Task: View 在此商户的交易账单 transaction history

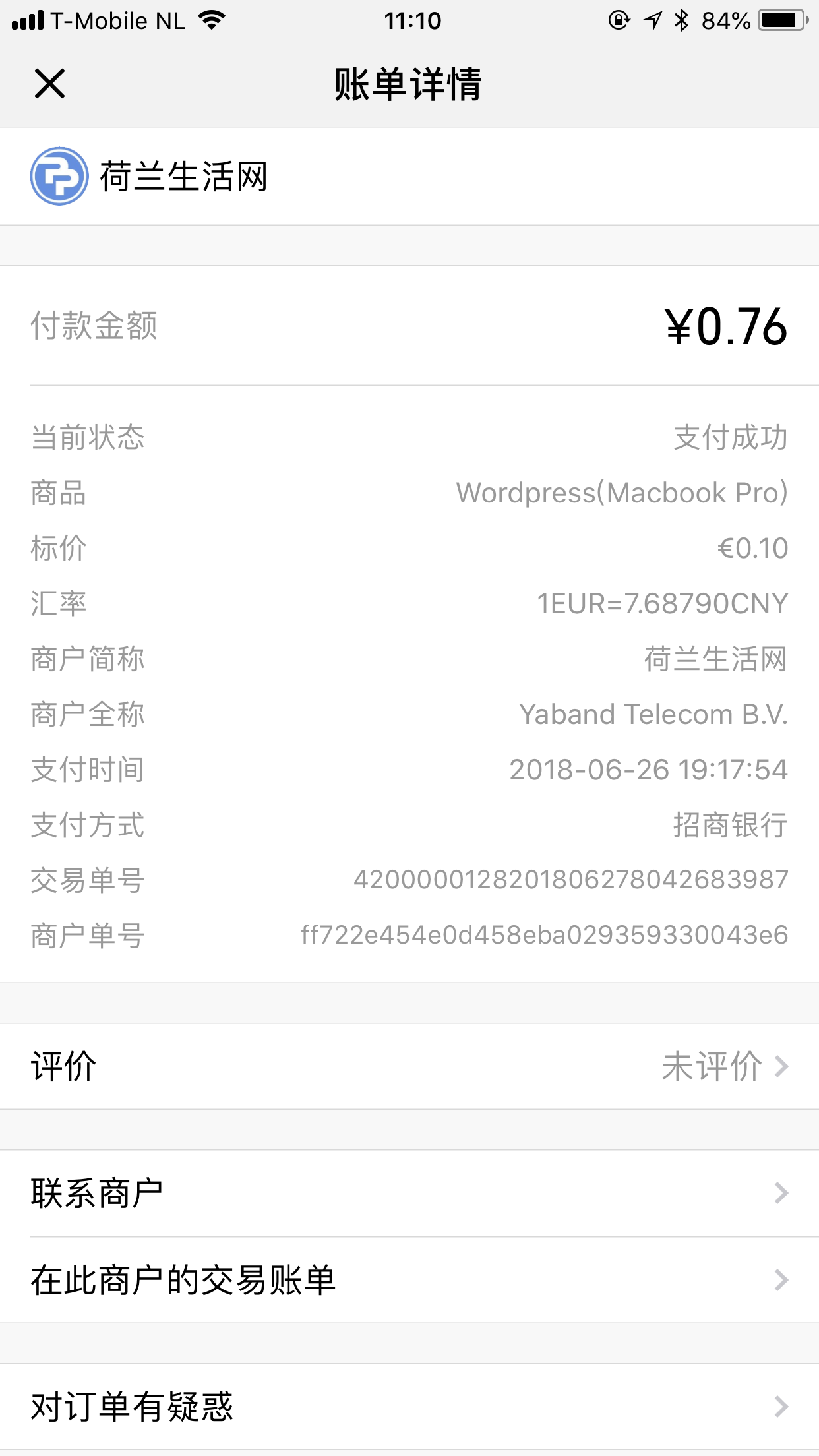Action: tap(409, 1280)
